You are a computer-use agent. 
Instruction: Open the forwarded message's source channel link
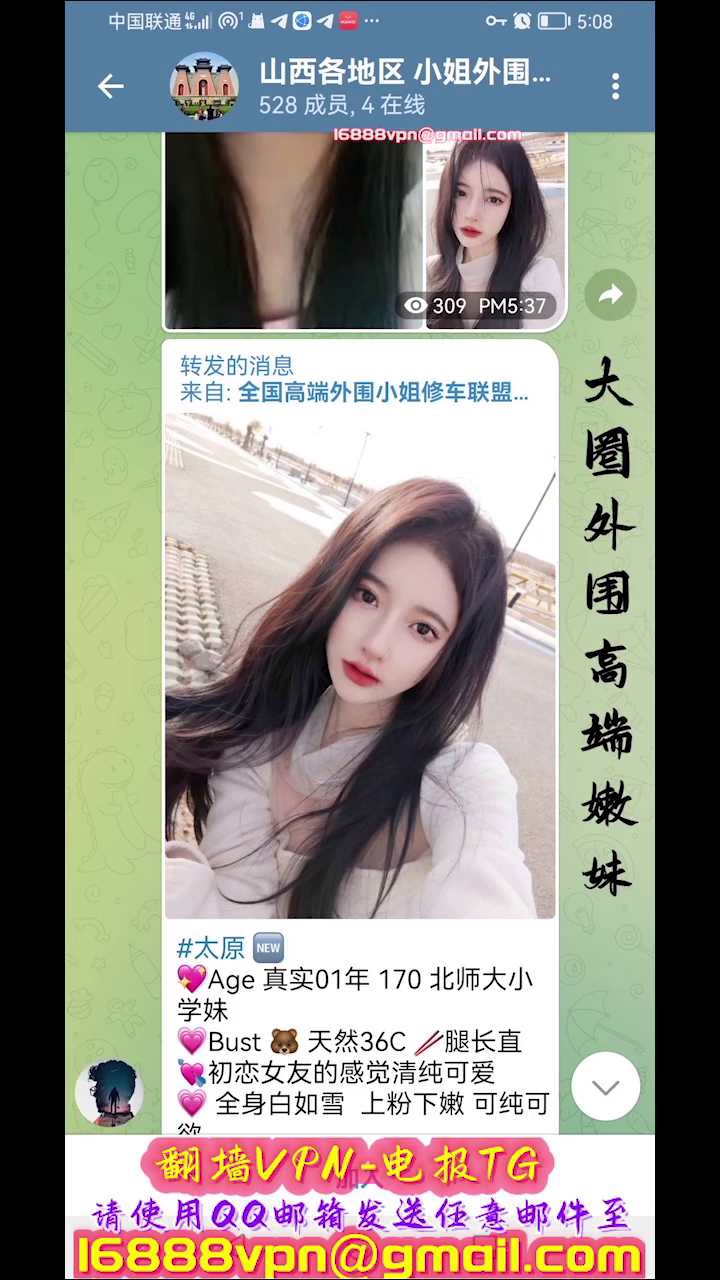click(x=383, y=392)
